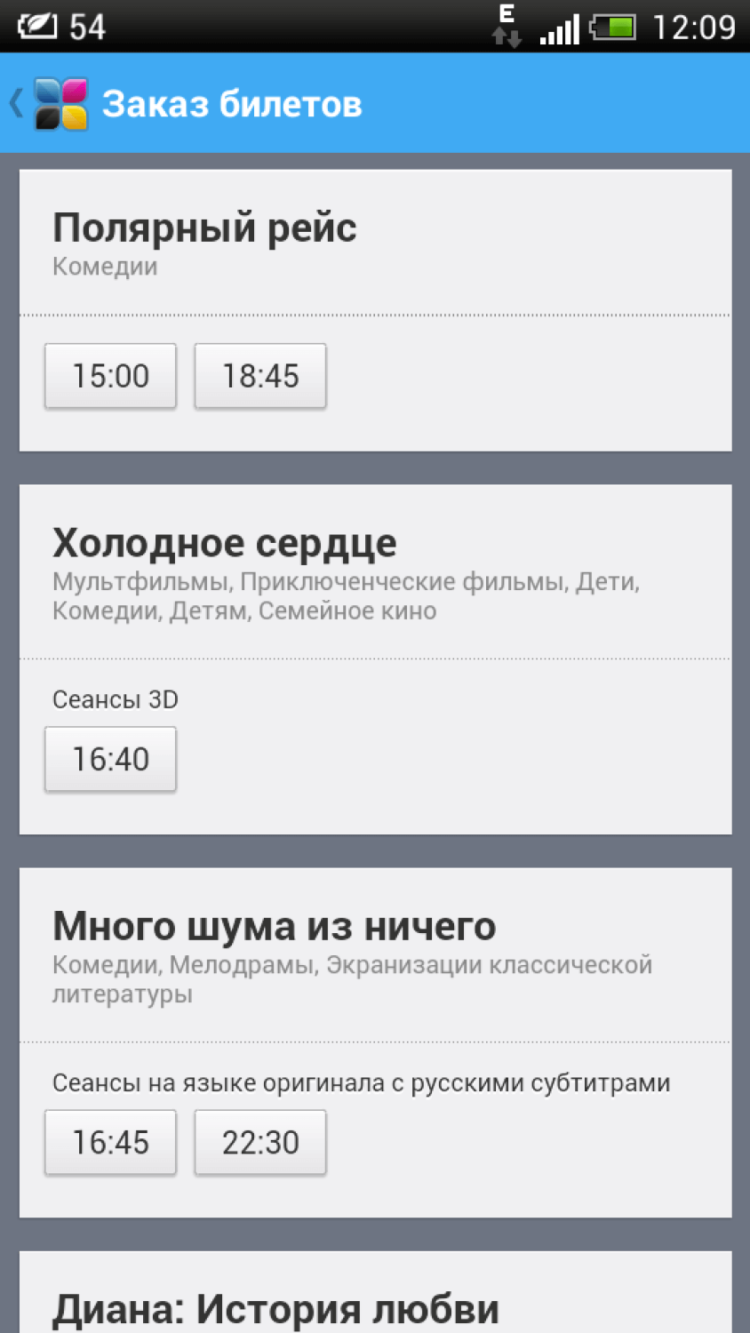Select 22:30 for Много шума из ничего
This screenshot has width=750, height=1333.
[260, 1142]
